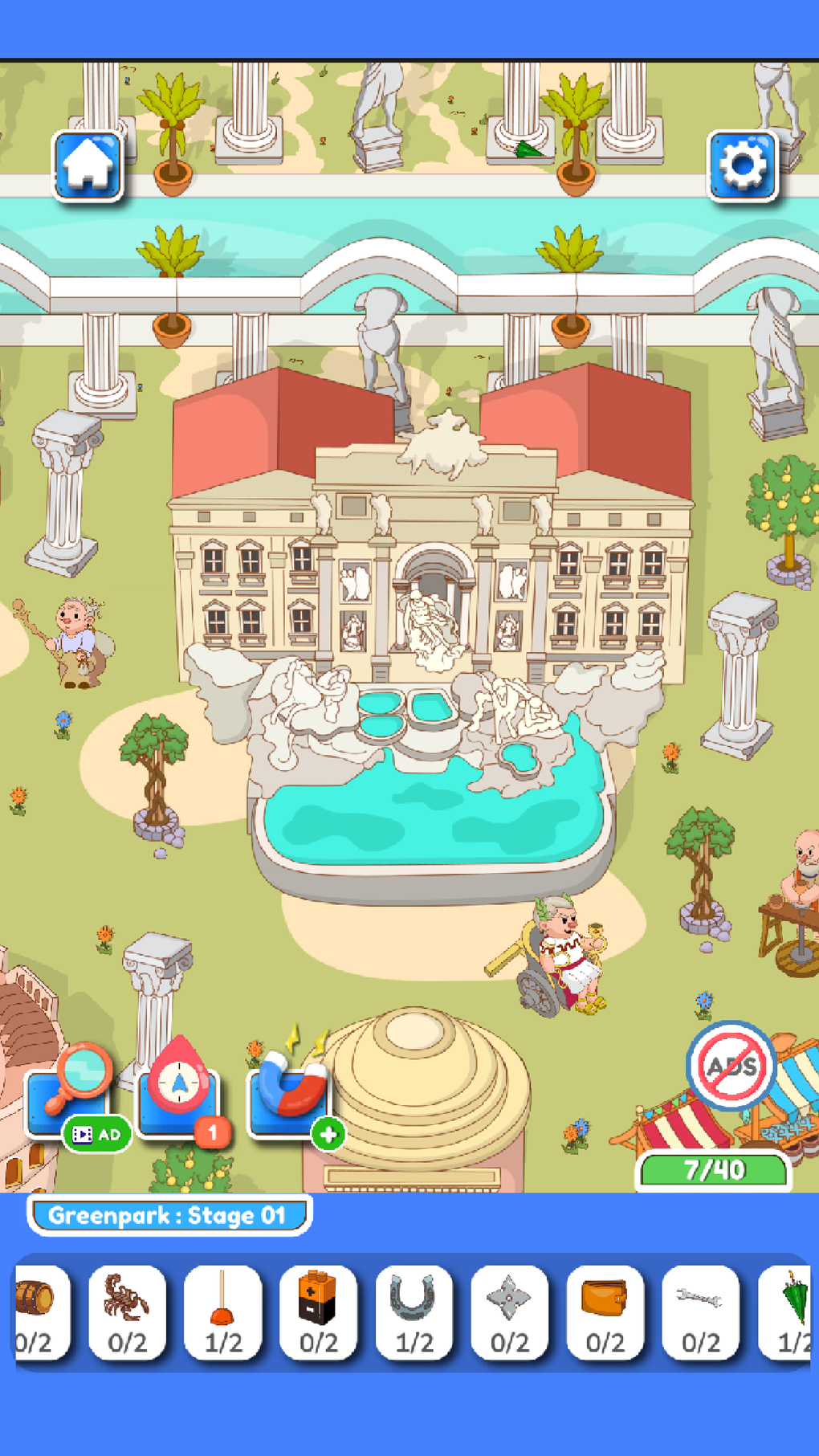819x1456 pixels.
Task: Tap the remove ADS badge
Action: (731, 1066)
